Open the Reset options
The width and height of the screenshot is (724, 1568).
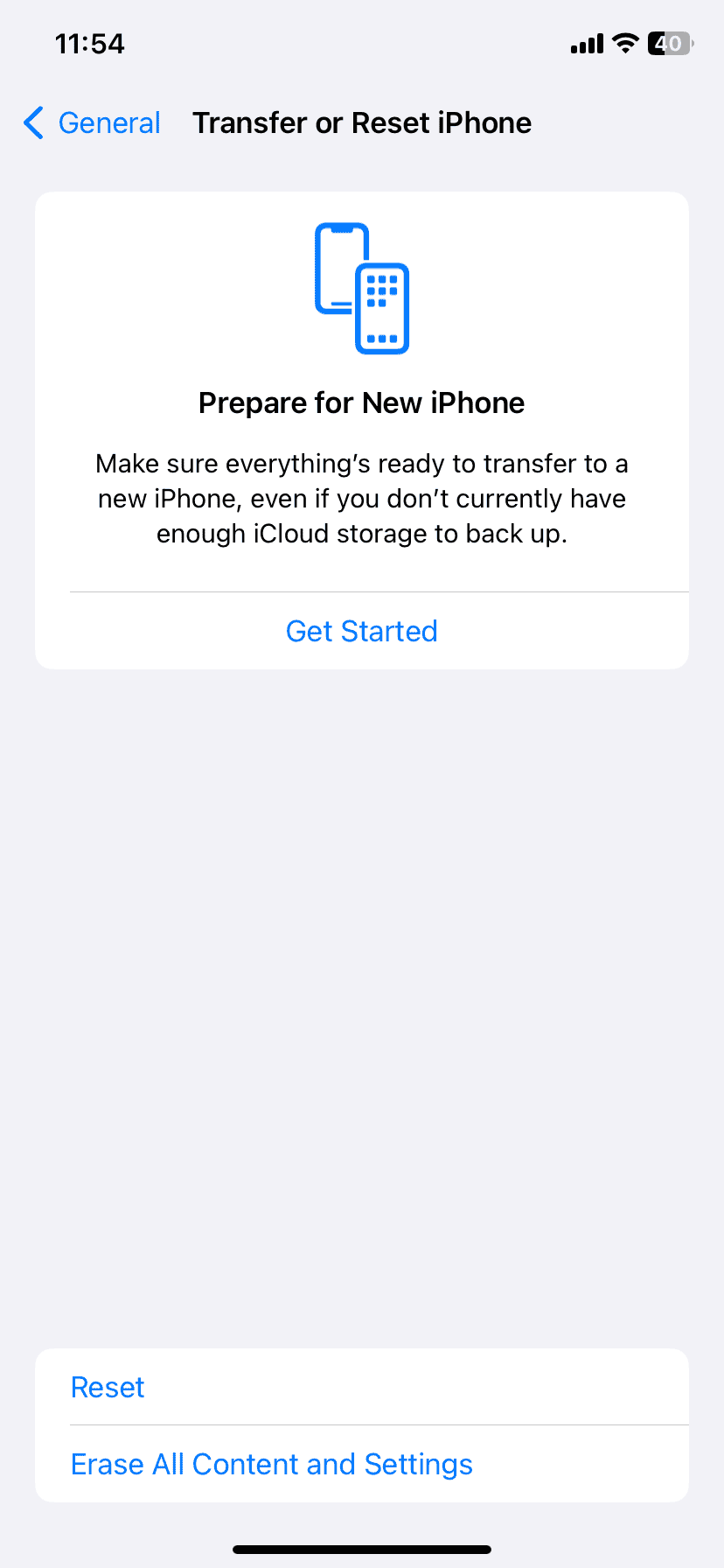pyautogui.click(x=108, y=1387)
